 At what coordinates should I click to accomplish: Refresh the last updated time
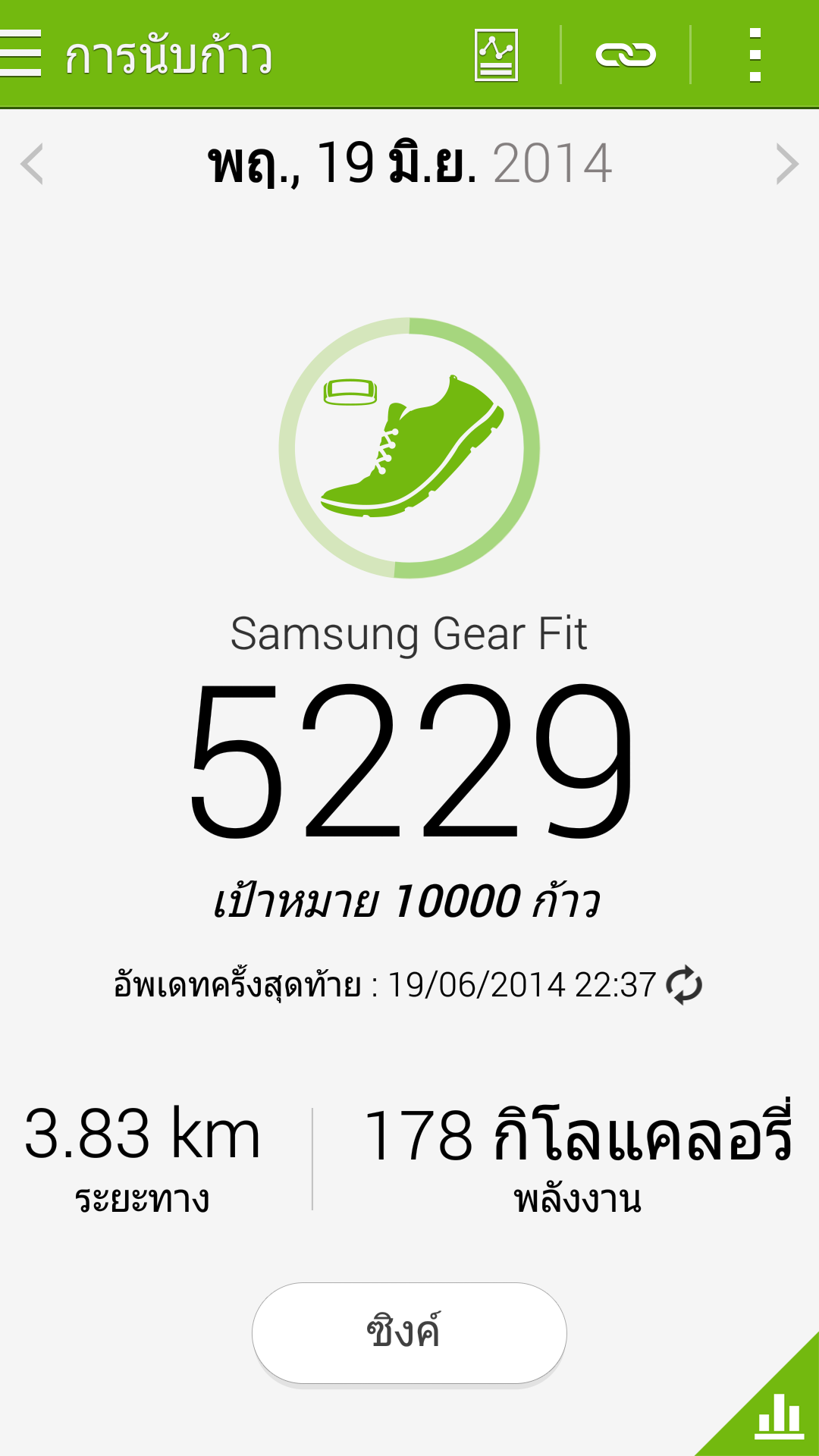tap(684, 985)
